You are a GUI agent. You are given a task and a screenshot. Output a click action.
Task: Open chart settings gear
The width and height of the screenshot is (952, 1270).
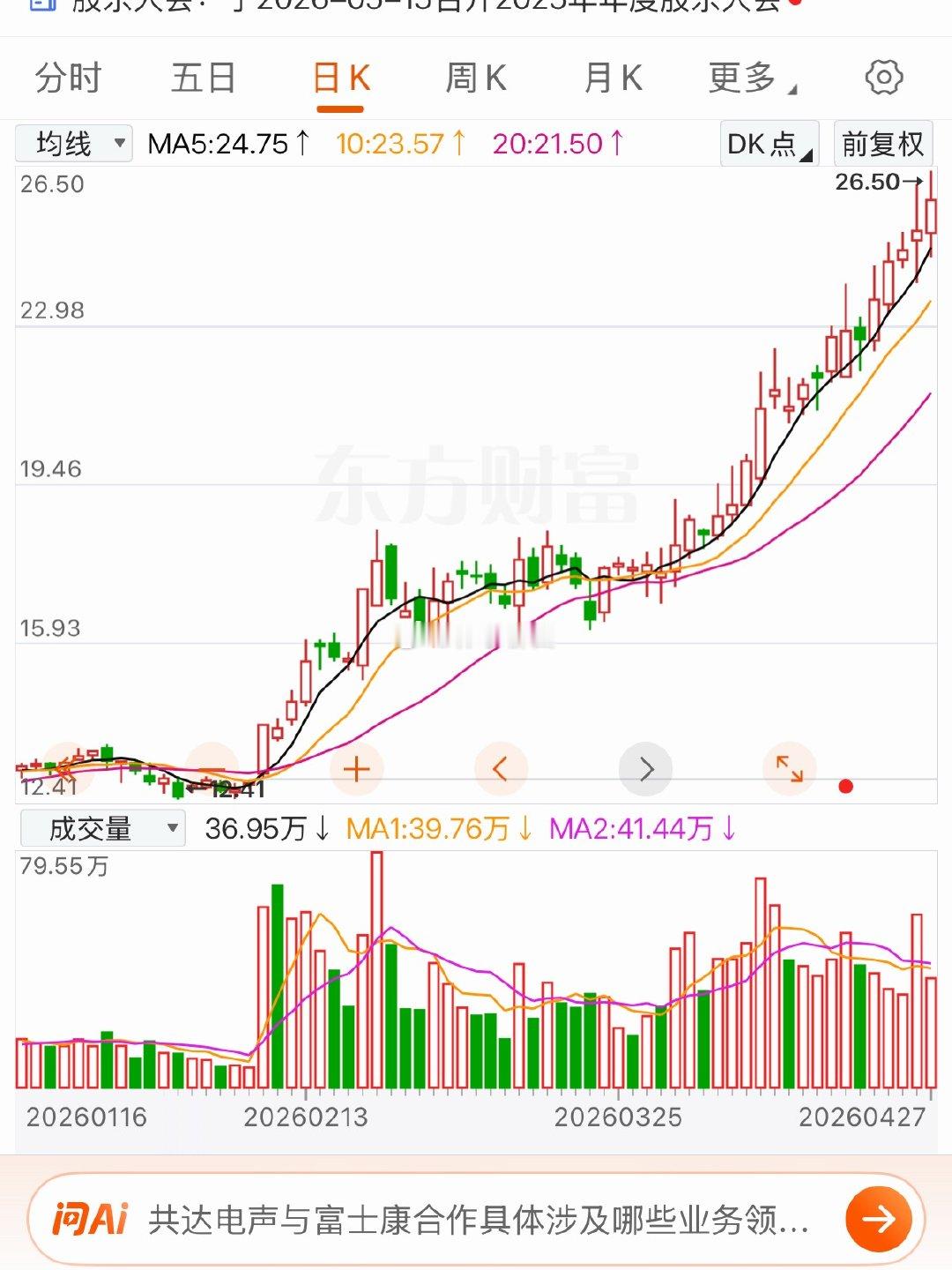pyautogui.click(x=884, y=78)
